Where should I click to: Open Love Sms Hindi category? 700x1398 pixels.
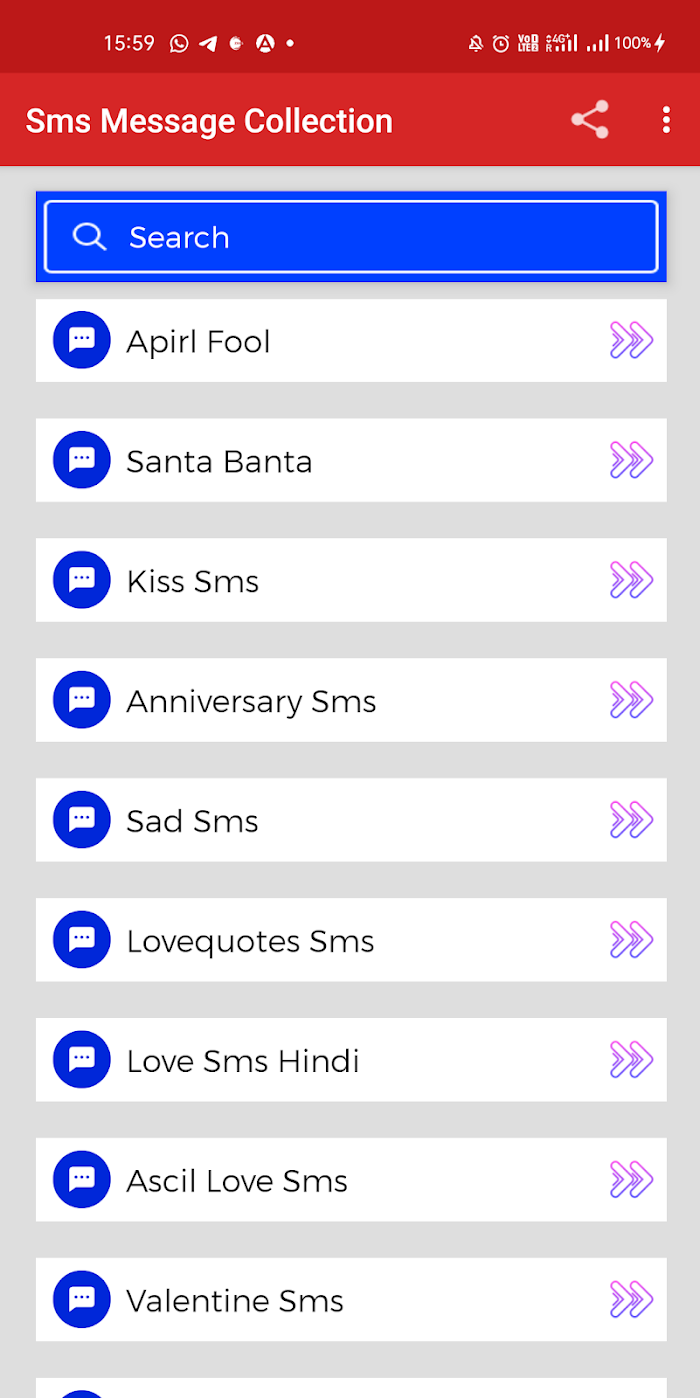(351, 1060)
